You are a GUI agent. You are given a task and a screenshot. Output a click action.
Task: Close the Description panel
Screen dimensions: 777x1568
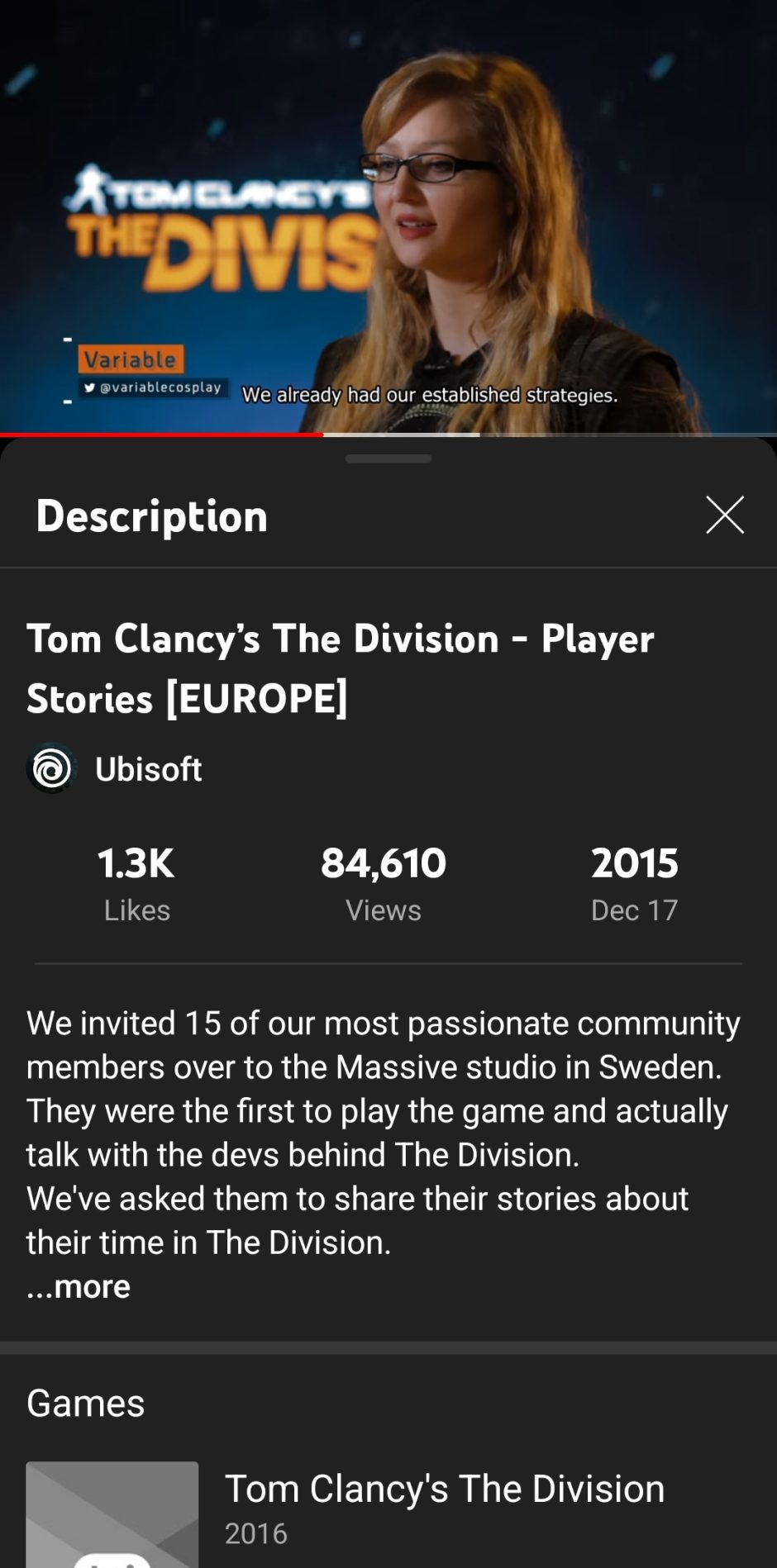724,516
